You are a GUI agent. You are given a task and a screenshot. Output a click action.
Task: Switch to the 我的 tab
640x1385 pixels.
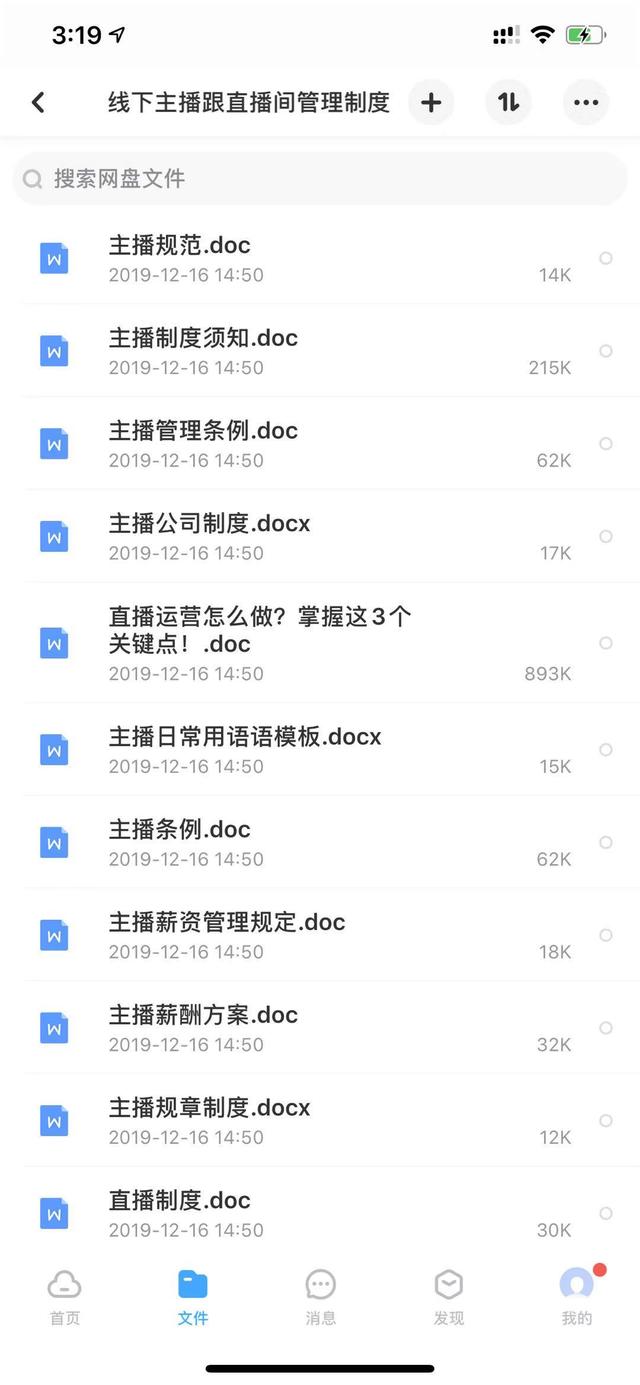click(577, 1297)
